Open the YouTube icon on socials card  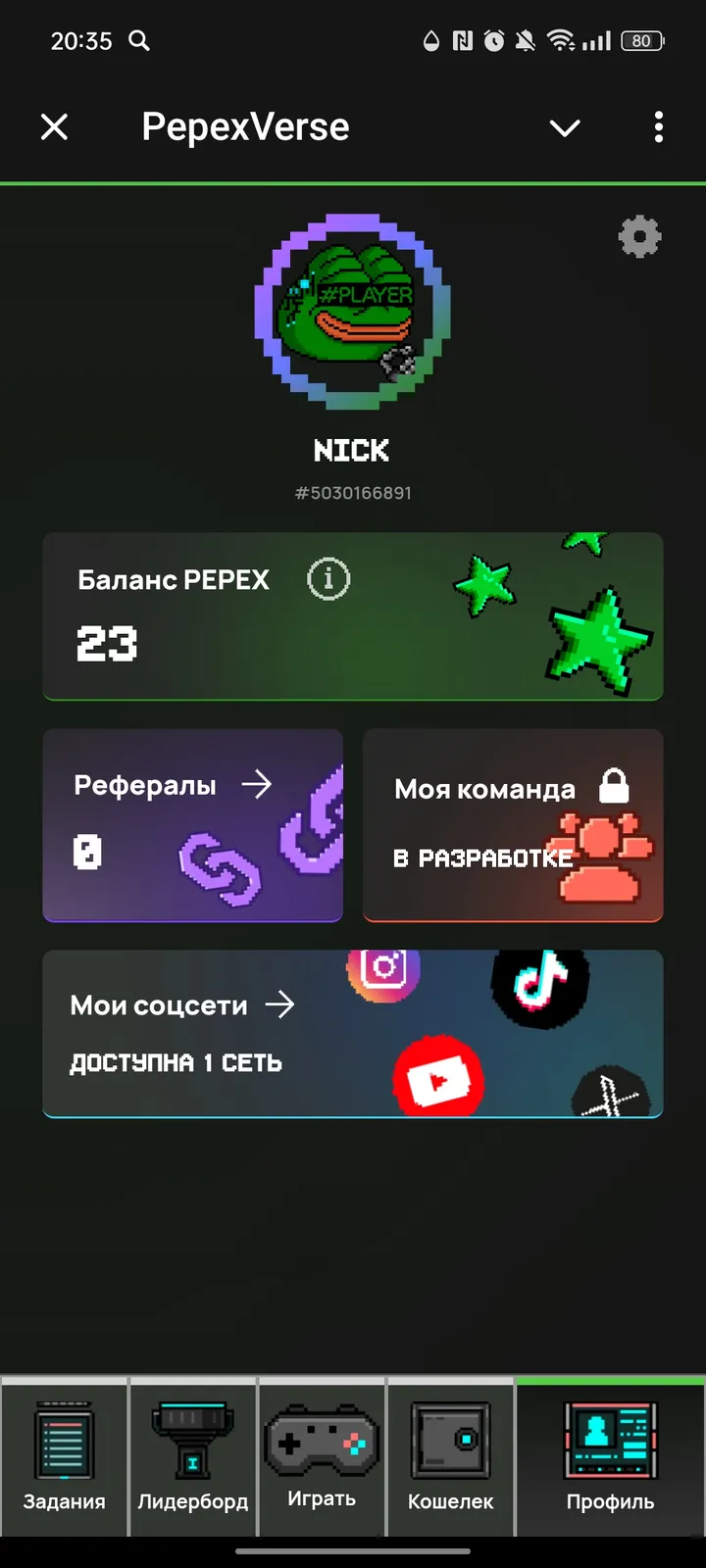click(x=438, y=1078)
